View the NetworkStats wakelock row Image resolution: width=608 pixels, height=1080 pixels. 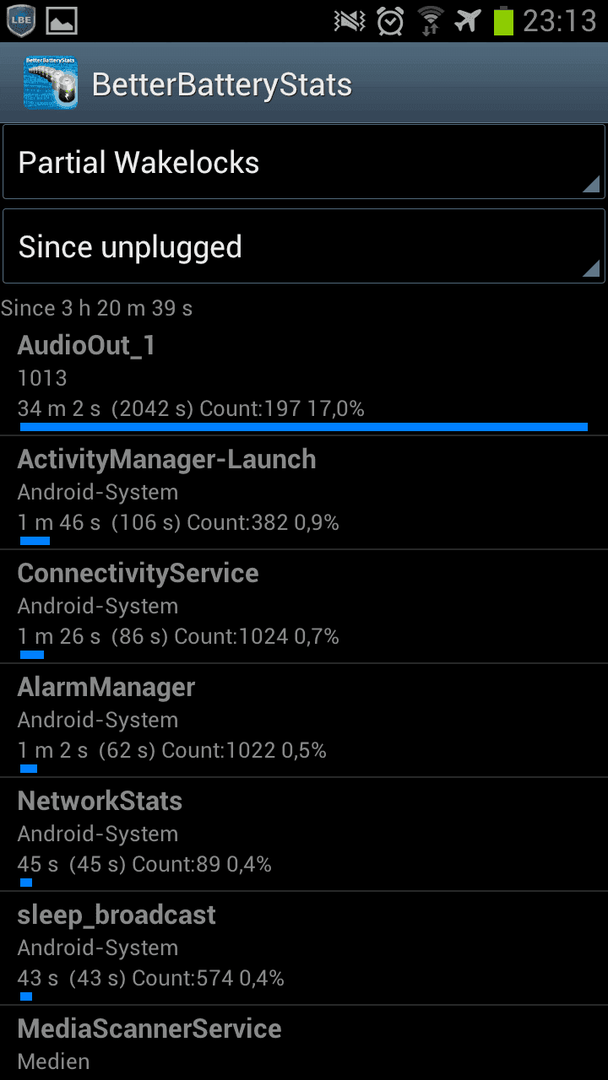point(304,834)
